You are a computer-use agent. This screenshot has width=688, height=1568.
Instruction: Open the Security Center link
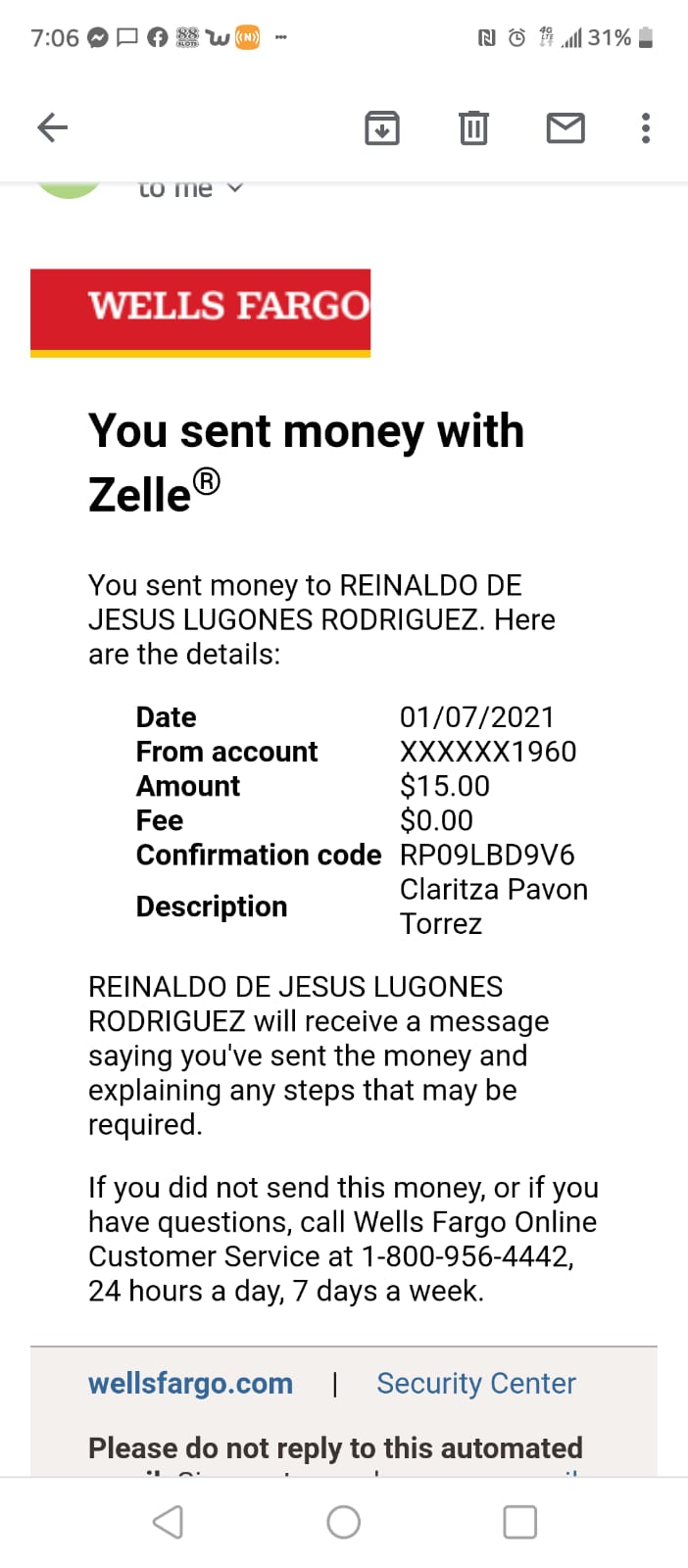tap(476, 1383)
